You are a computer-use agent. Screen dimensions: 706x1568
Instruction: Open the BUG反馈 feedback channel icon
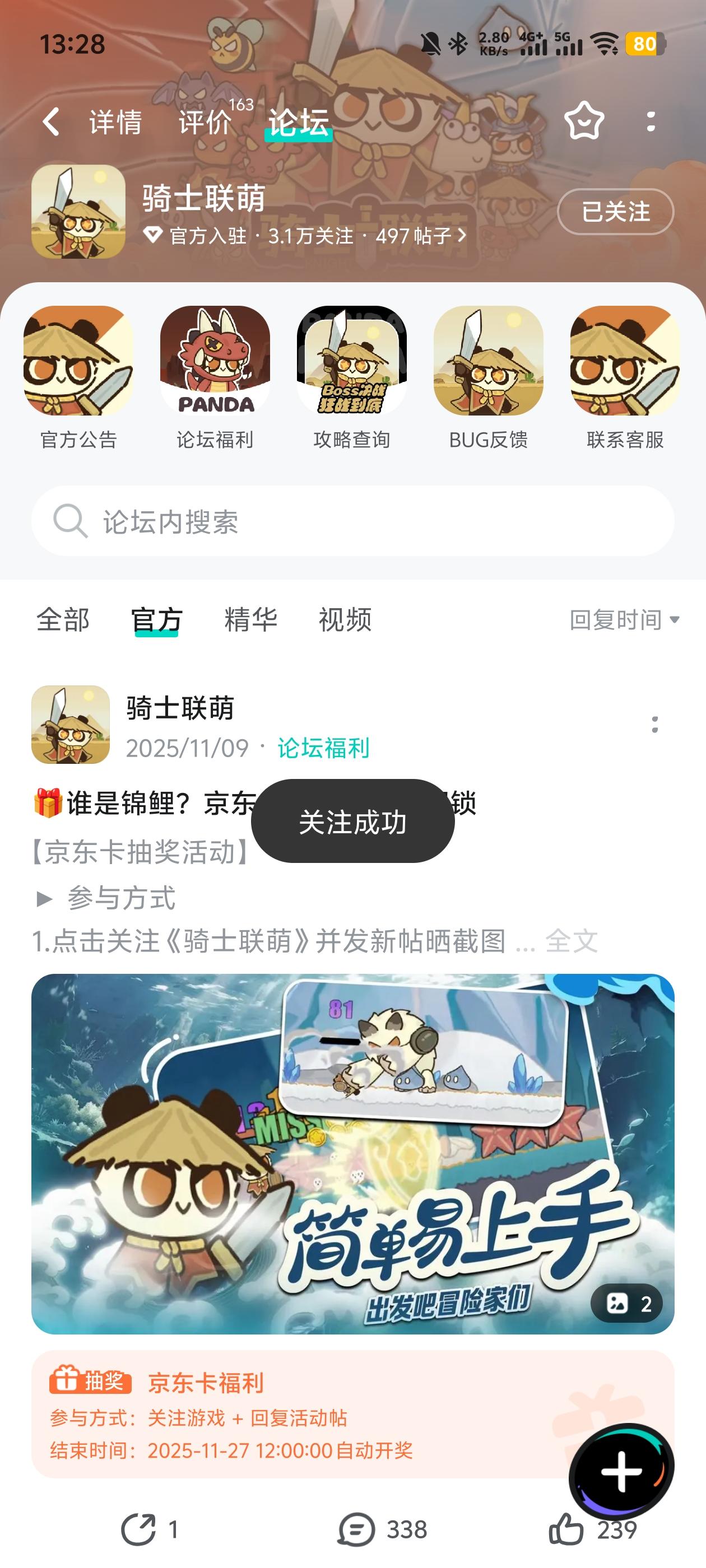coord(488,365)
